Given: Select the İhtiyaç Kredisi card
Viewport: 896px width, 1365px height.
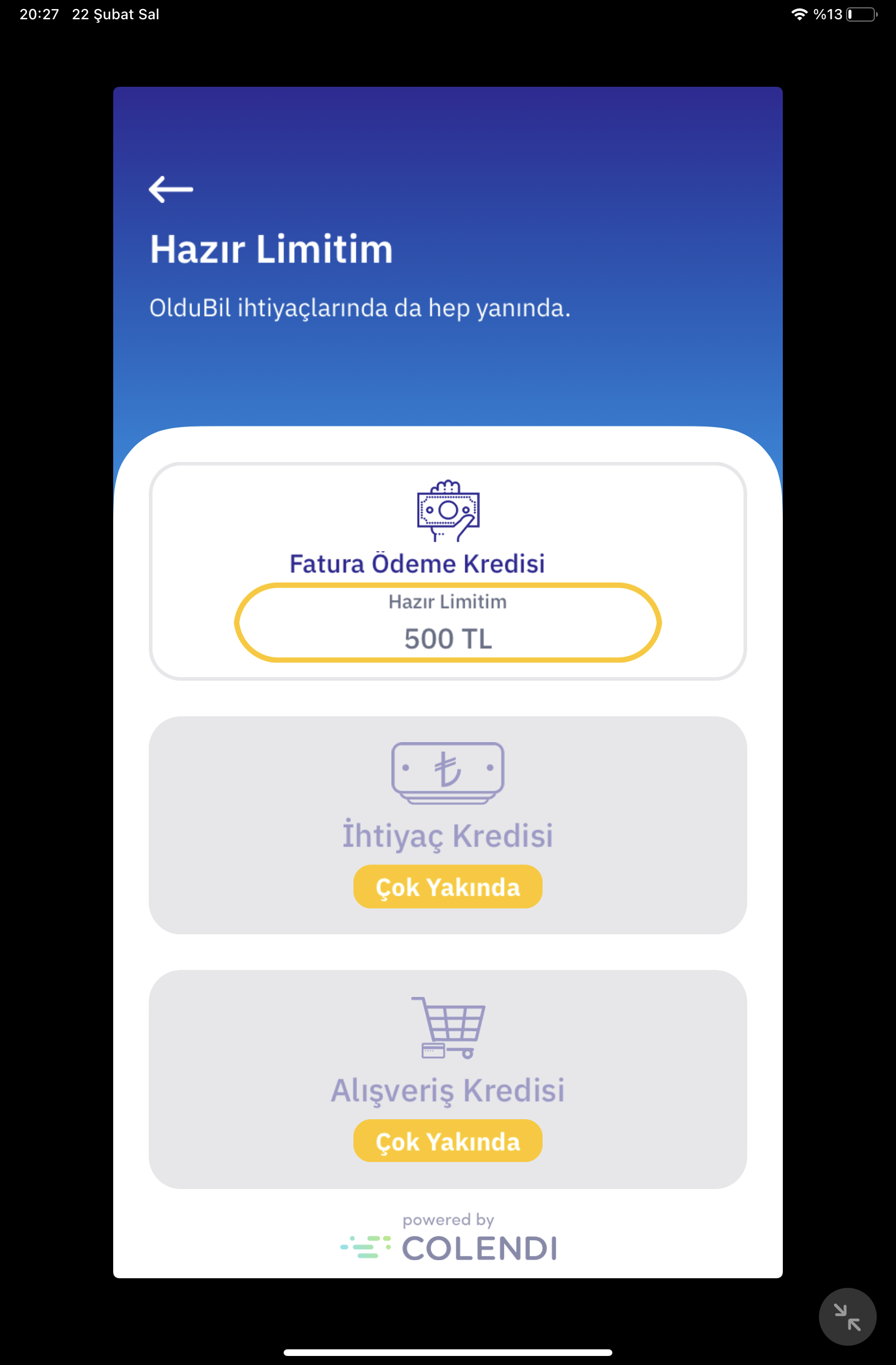Looking at the screenshot, I should 447,824.
